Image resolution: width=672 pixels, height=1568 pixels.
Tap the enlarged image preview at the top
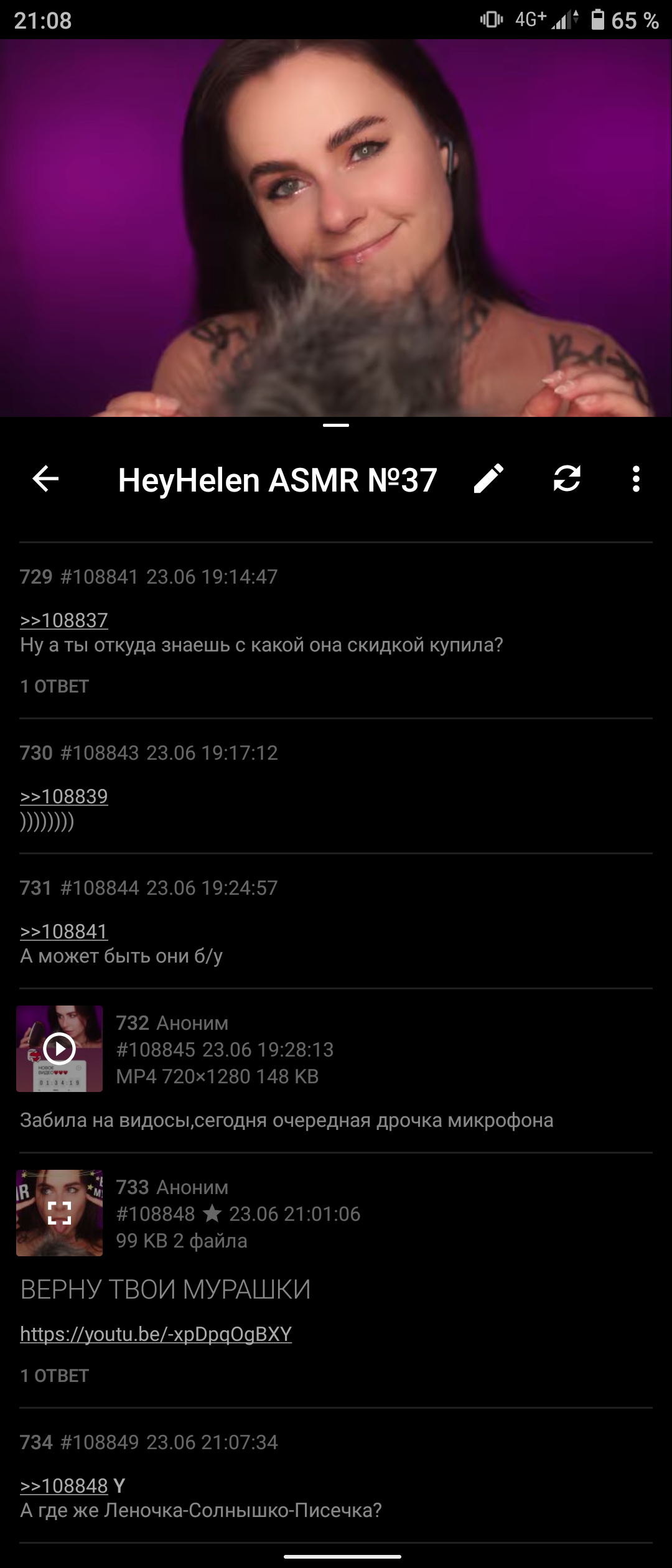coord(336,228)
